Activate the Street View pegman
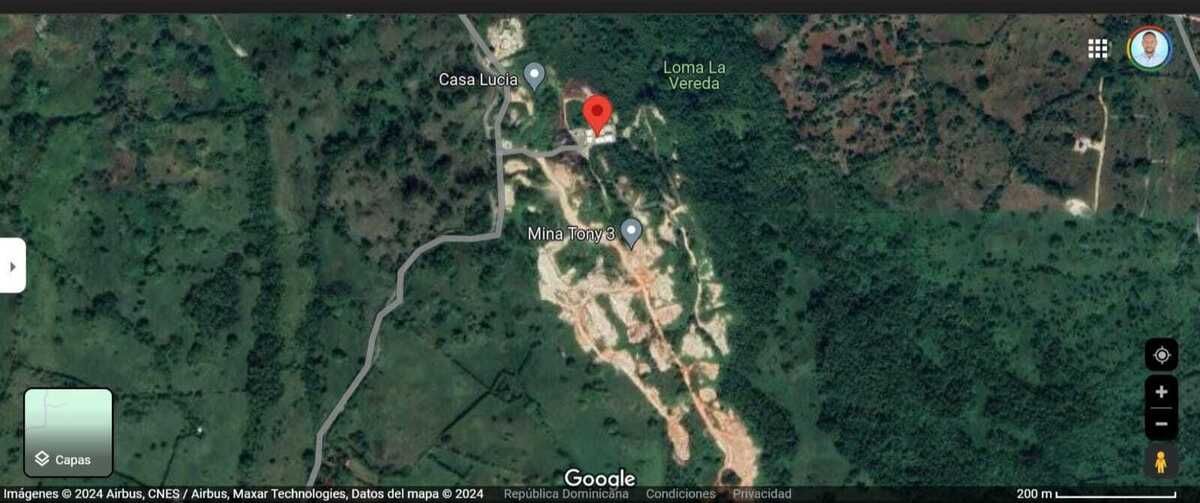Image resolution: width=1200 pixels, height=503 pixels. pos(1161,462)
